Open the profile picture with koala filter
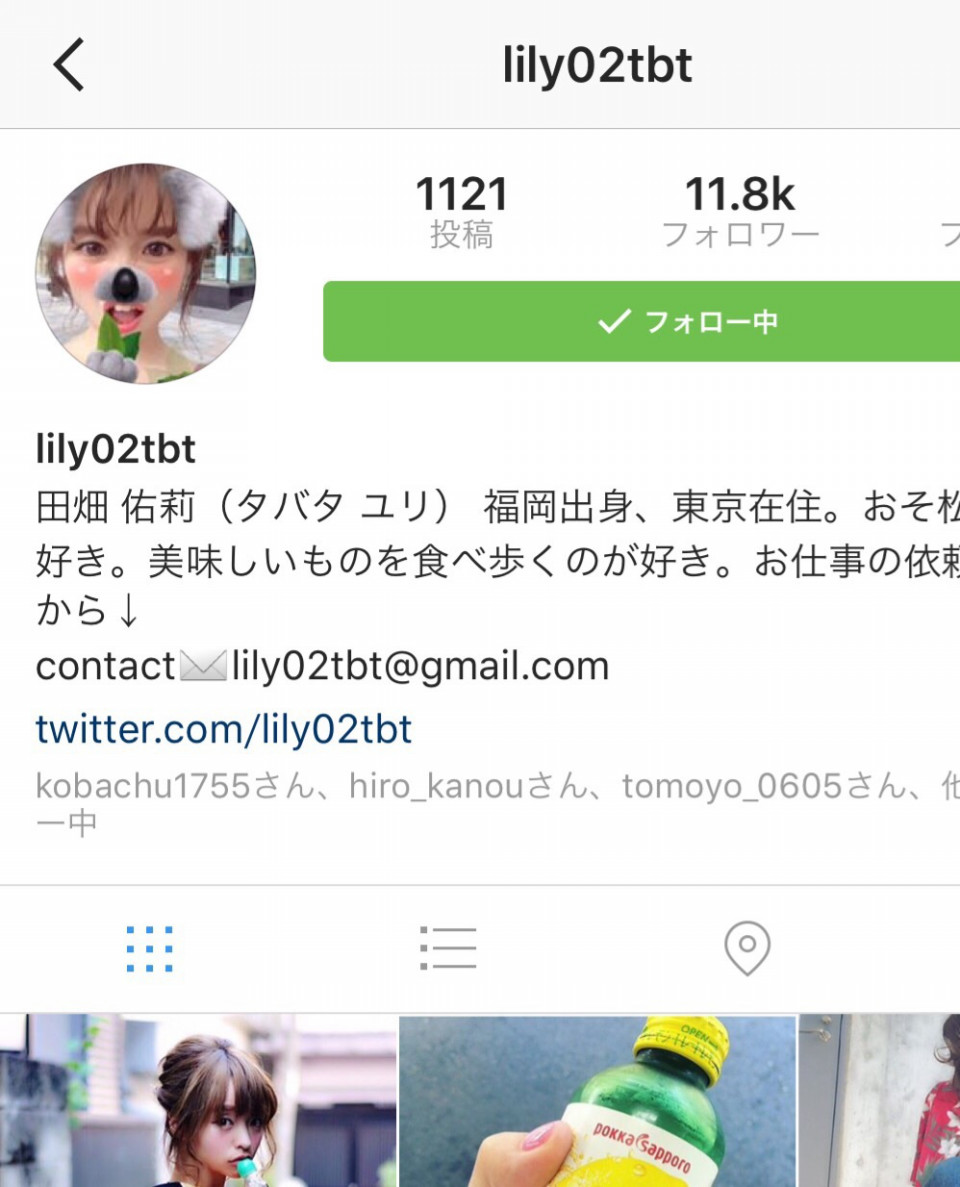This screenshot has width=960, height=1187. [x=146, y=274]
